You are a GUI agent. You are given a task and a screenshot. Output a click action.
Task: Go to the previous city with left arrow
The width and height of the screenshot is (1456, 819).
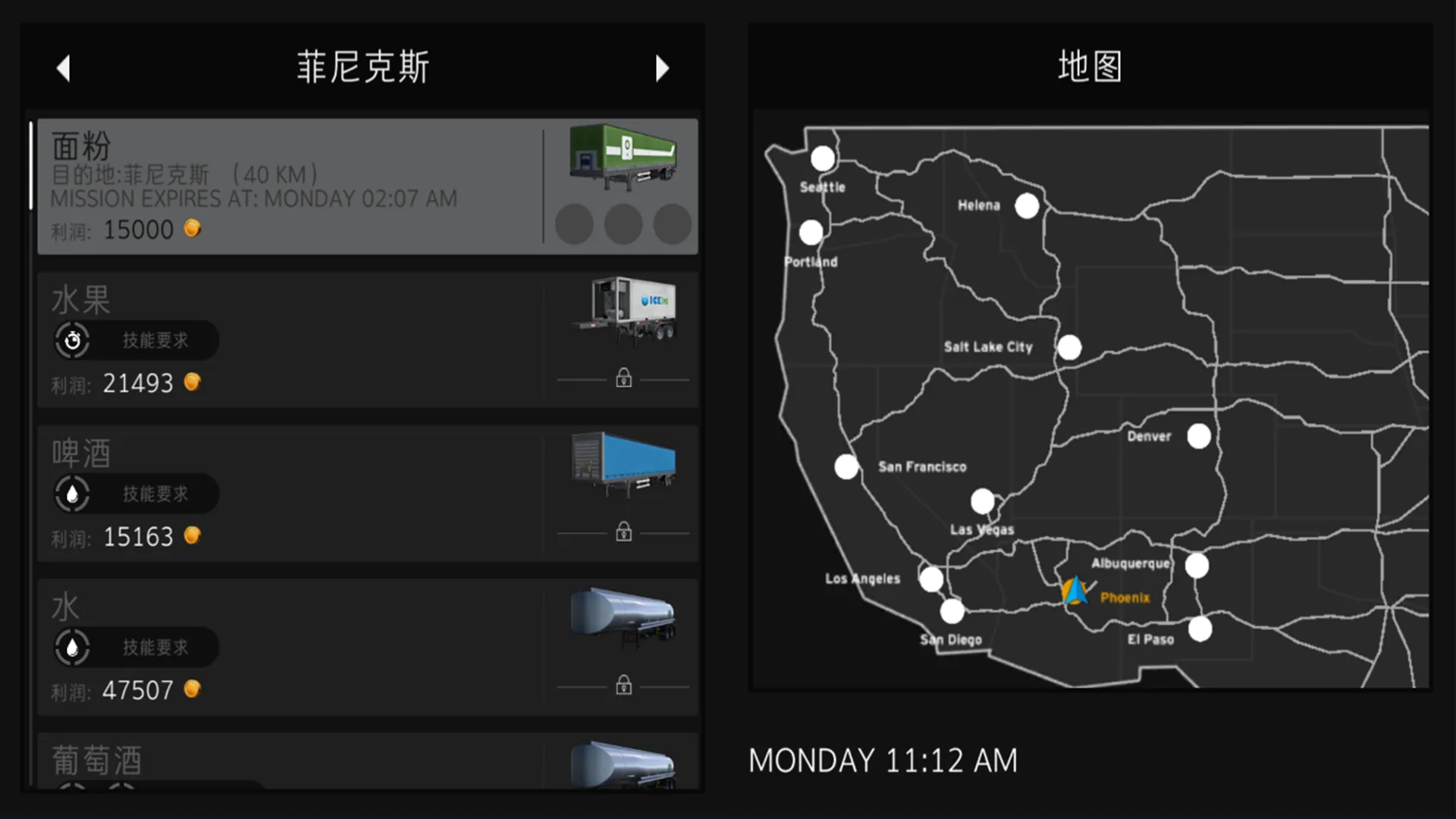[x=64, y=68]
